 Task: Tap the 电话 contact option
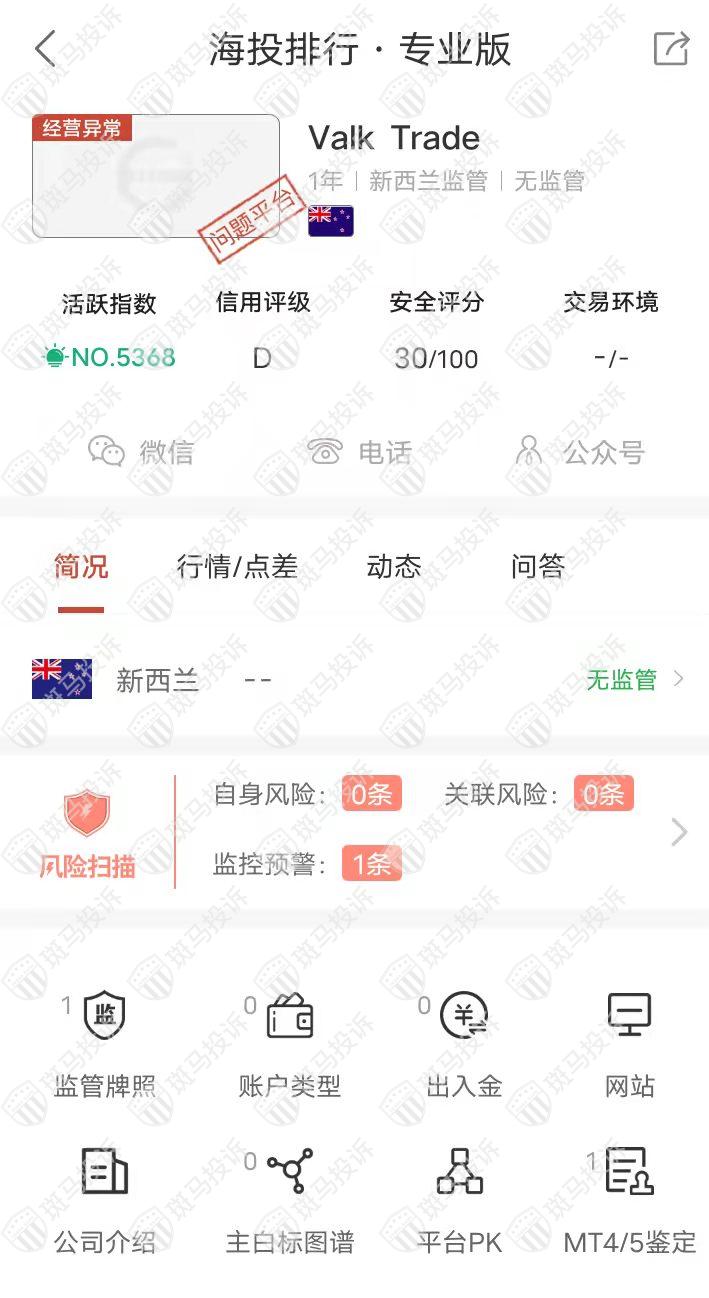coord(360,452)
